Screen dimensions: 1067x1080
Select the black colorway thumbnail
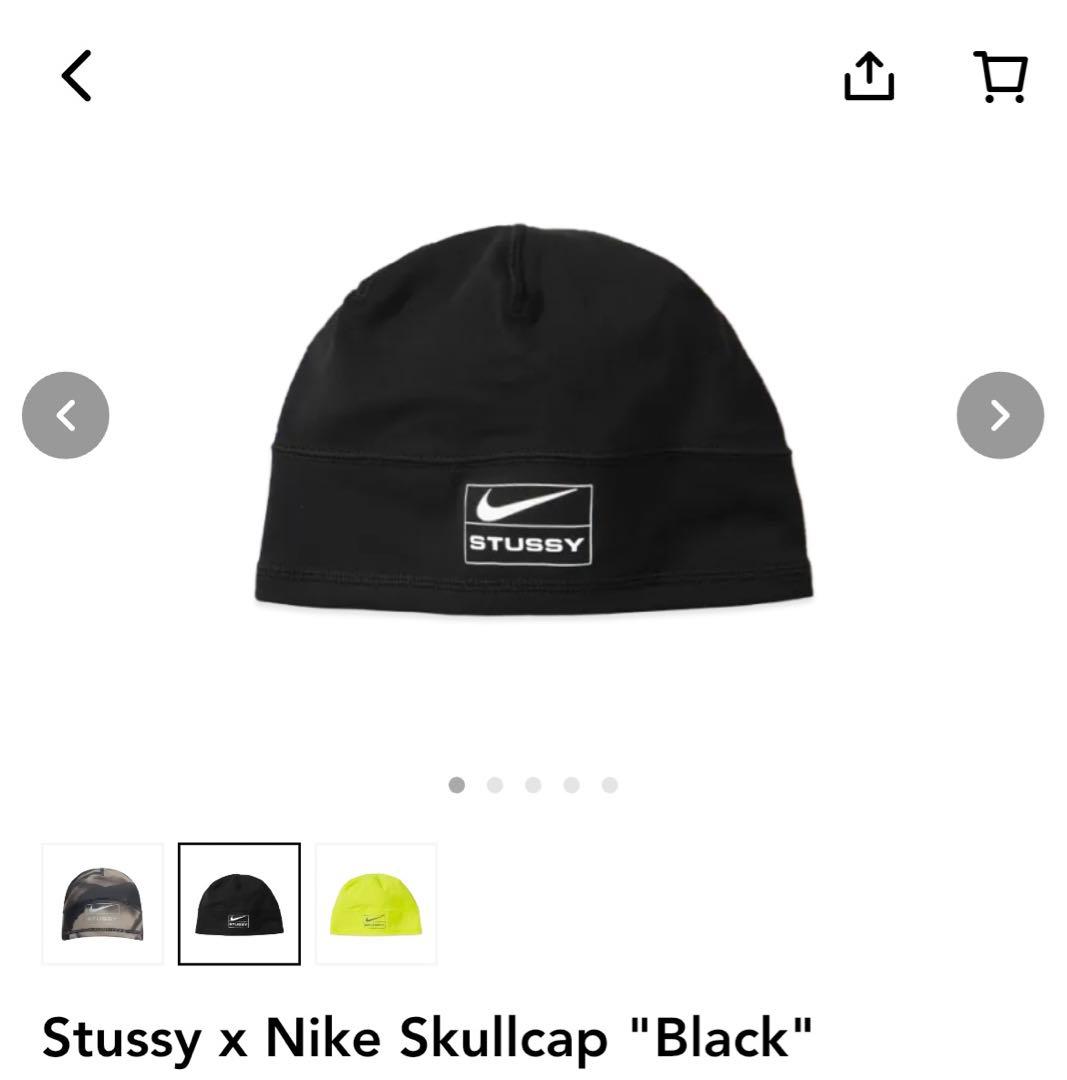[239, 904]
